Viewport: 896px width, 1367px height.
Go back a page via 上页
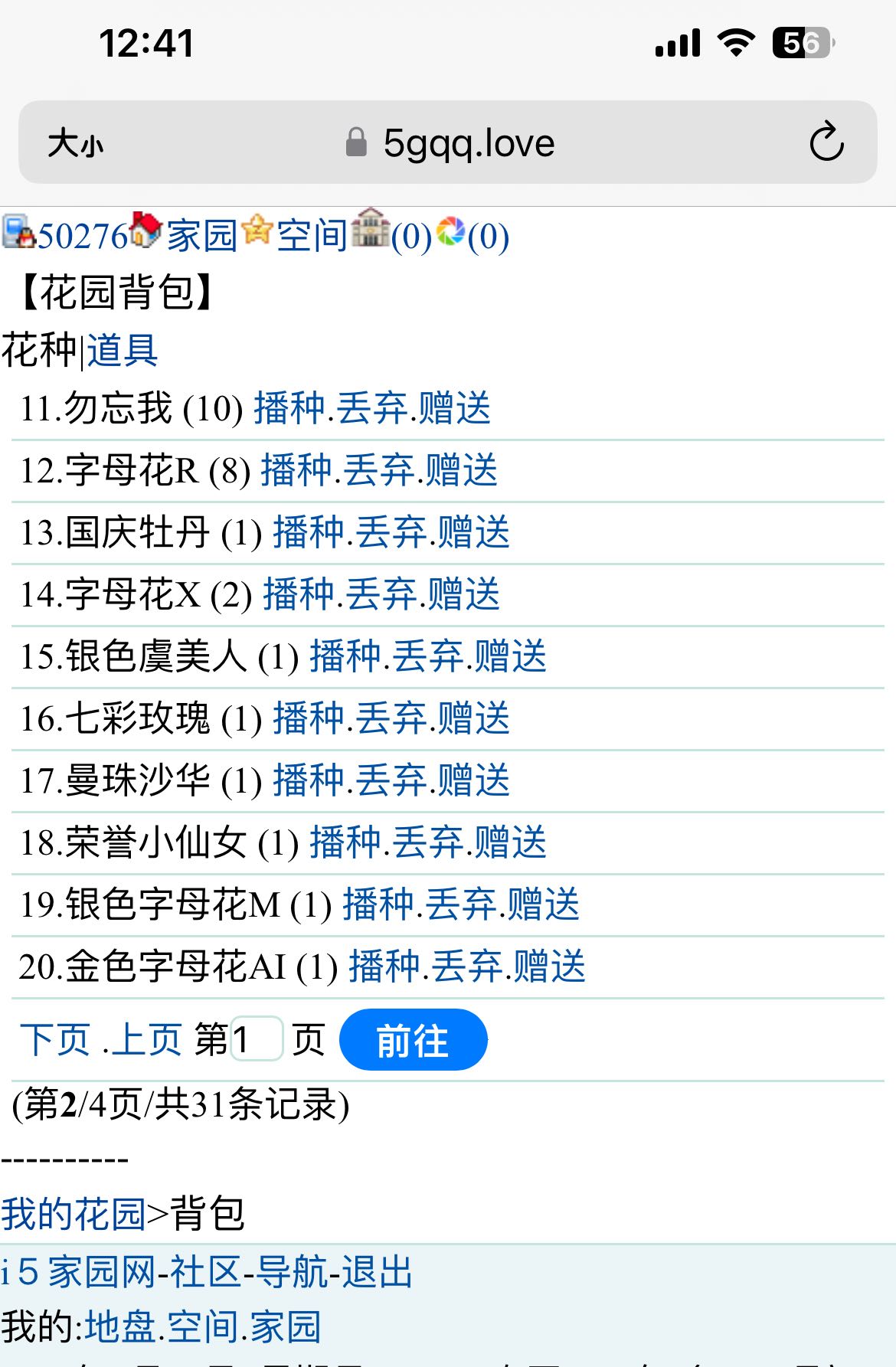pyautogui.click(x=147, y=1040)
